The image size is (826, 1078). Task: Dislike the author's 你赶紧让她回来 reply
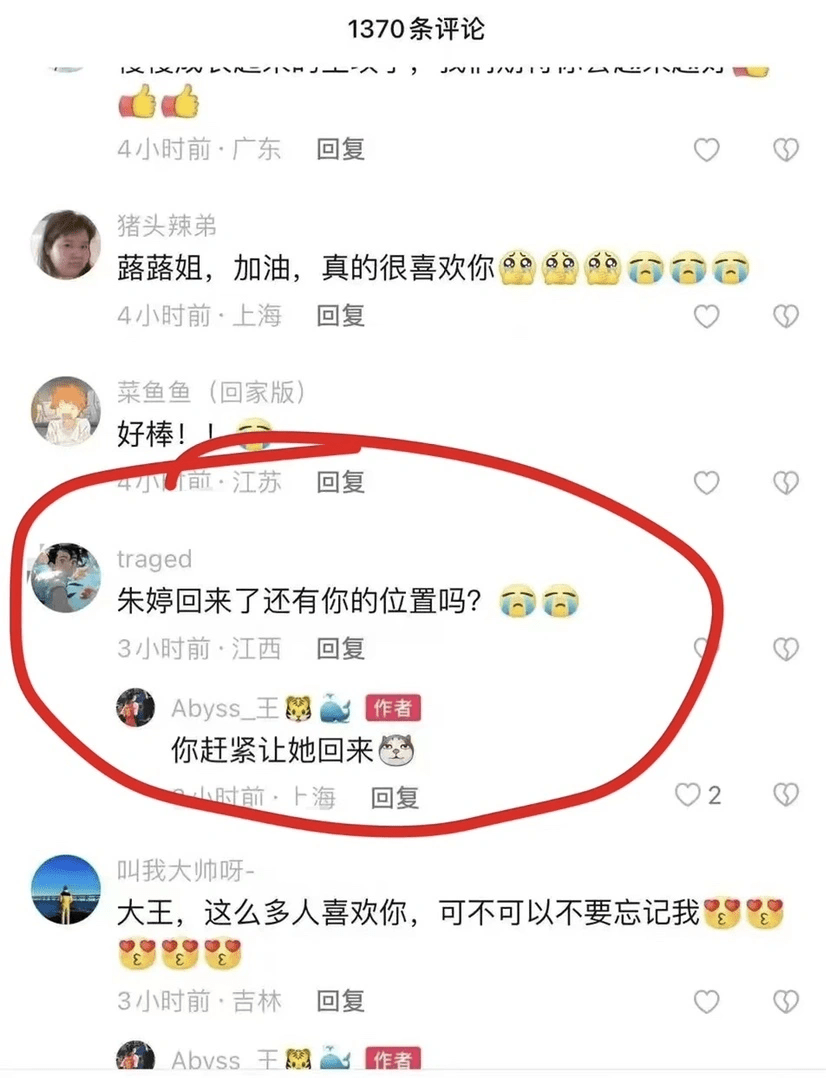(x=786, y=795)
